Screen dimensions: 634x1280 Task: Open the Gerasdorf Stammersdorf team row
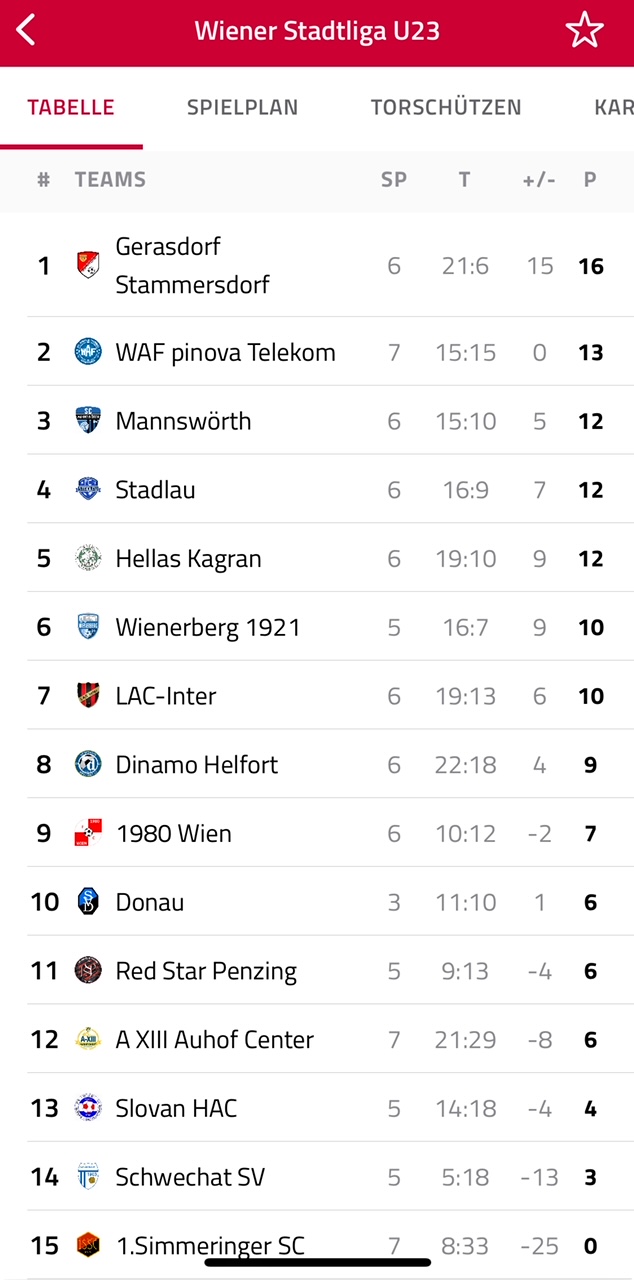click(x=317, y=265)
